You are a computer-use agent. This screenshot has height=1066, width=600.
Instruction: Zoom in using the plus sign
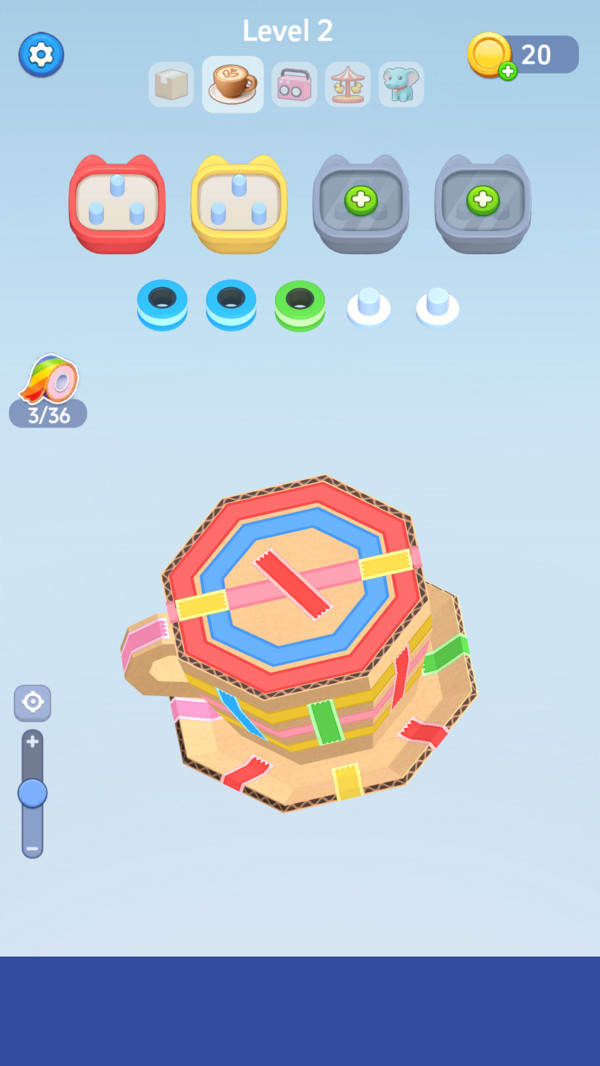point(32,742)
